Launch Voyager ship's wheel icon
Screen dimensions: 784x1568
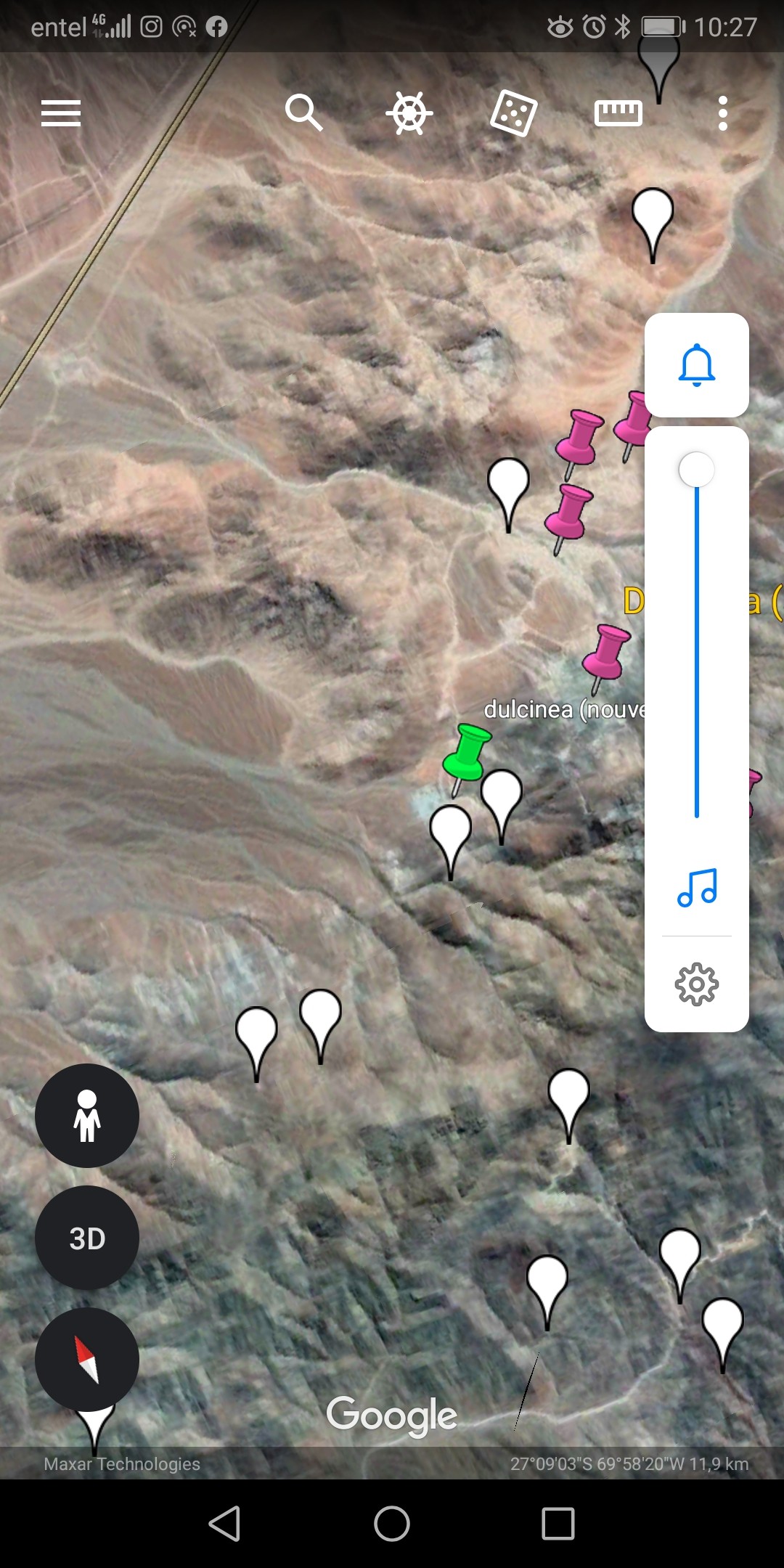coord(409,113)
